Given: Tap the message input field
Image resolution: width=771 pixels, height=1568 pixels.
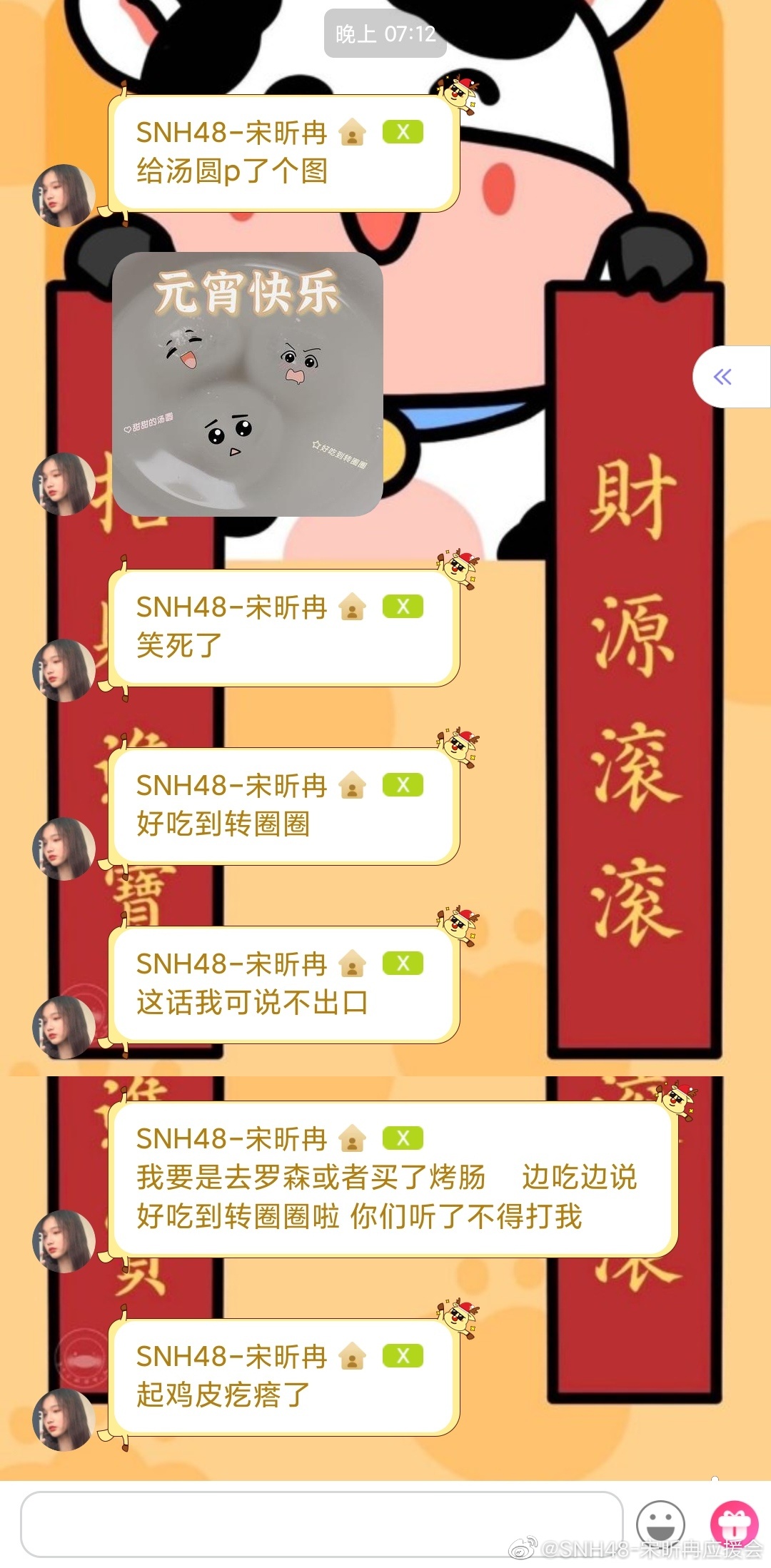Looking at the screenshot, I should [x=321, y=1523].
